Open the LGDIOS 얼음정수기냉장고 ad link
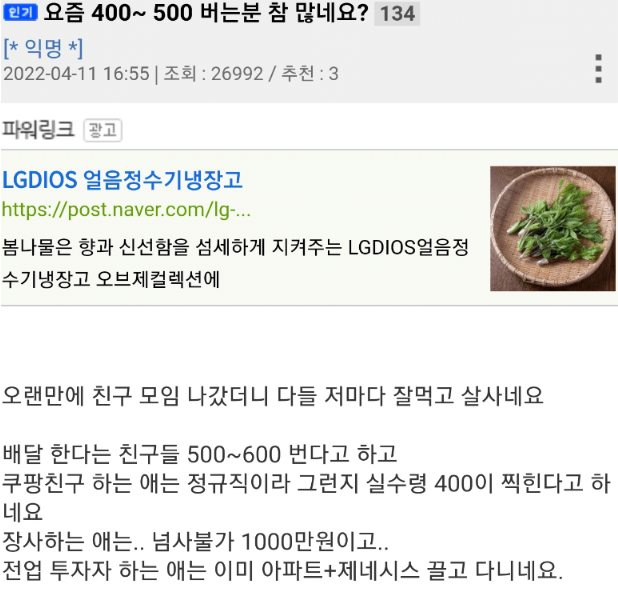 tap(123, 181)
